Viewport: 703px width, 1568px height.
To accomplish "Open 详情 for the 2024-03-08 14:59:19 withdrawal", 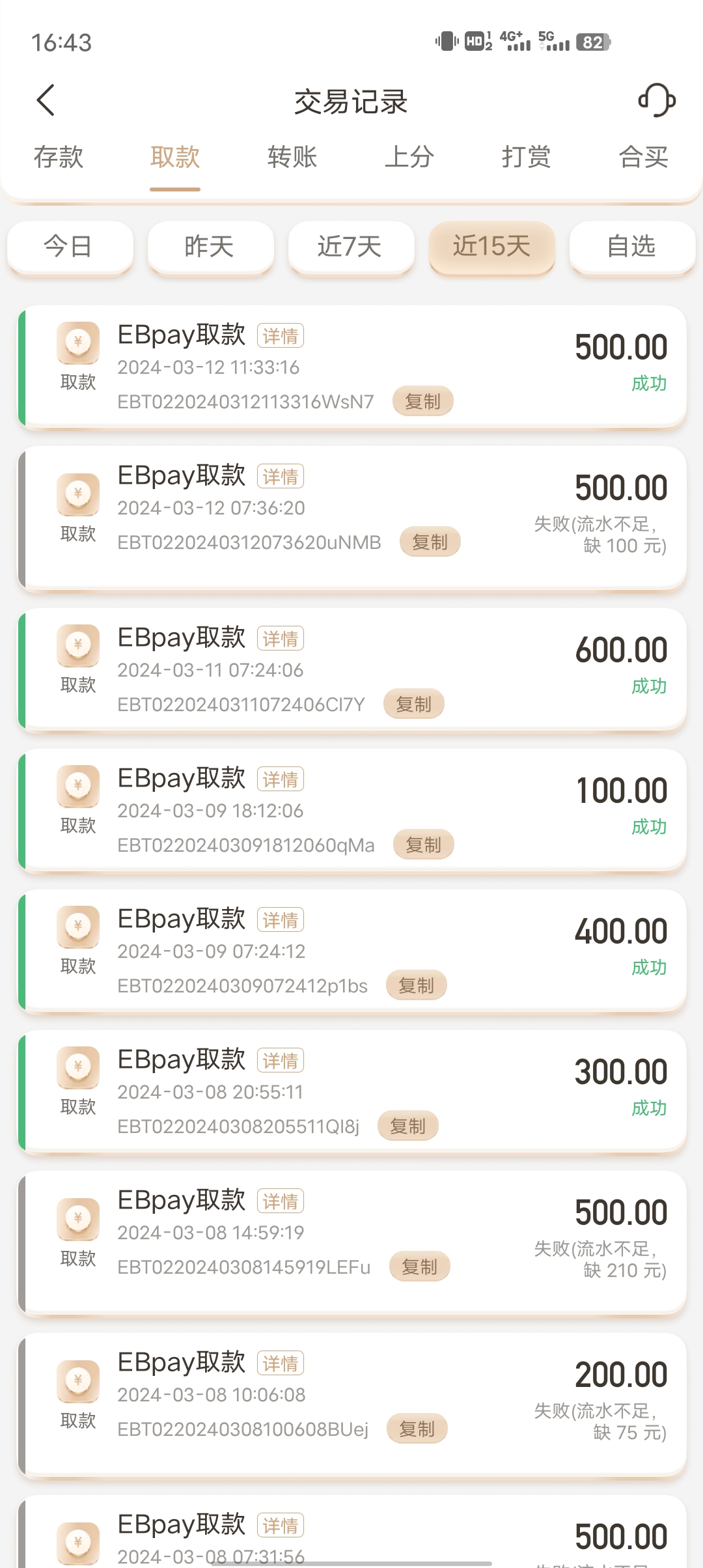I will click(x=281, y=1201).
